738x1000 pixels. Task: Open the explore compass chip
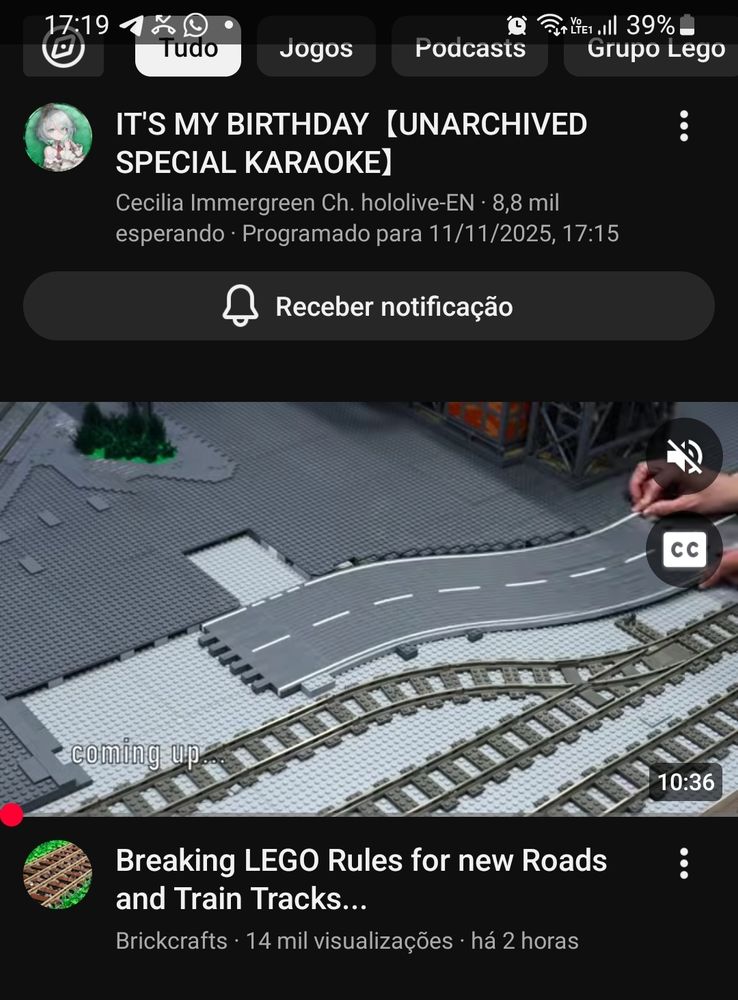63,47
